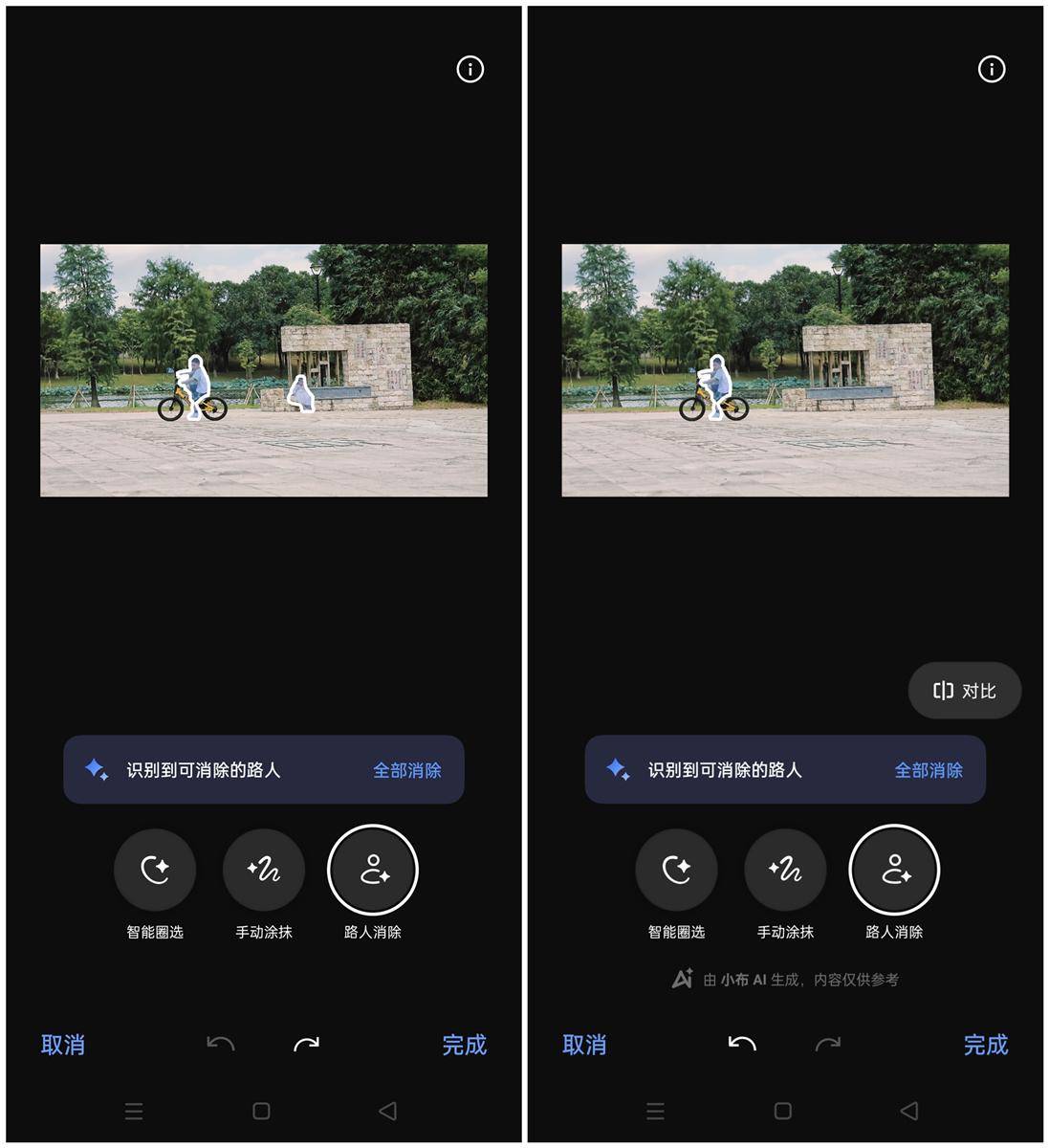
Task: Tap 完成 on the right screen
Action: pyautogui.click(x=985, y=1045)
